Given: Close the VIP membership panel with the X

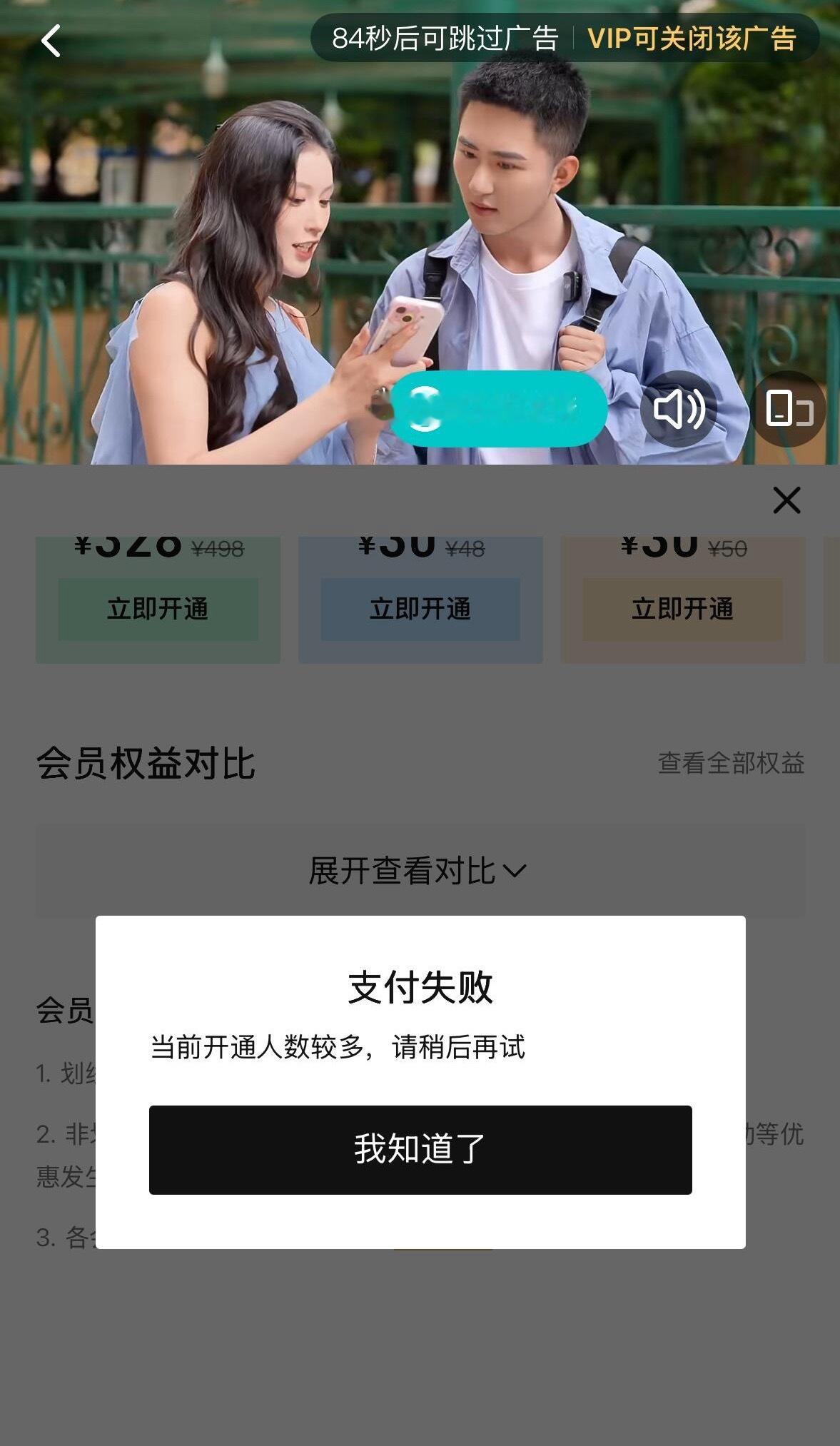Looking at the screenshot, I should (x=786, y=500).
